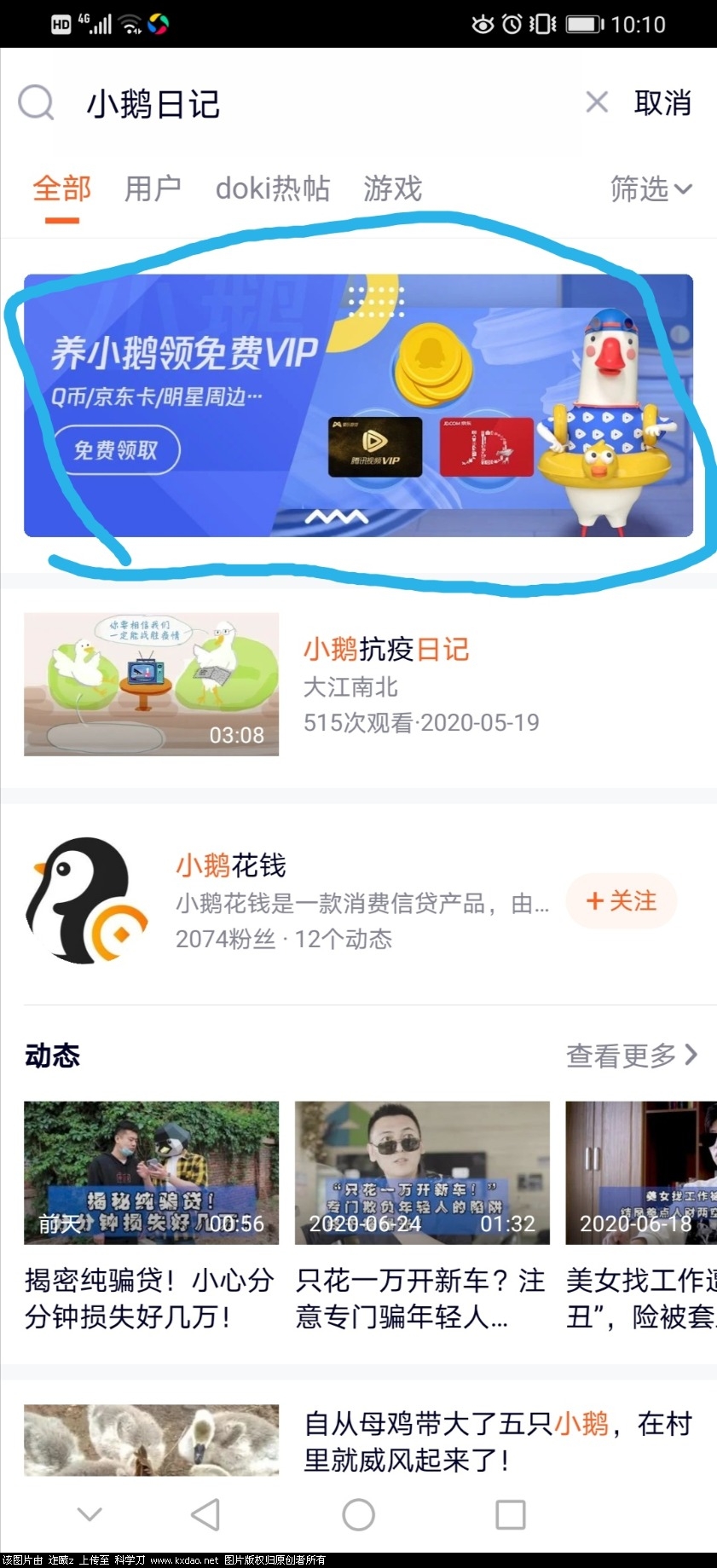Screen dimensions: 717x1568
Task: Open the video 美女找工作
Action: [641, 1172]
